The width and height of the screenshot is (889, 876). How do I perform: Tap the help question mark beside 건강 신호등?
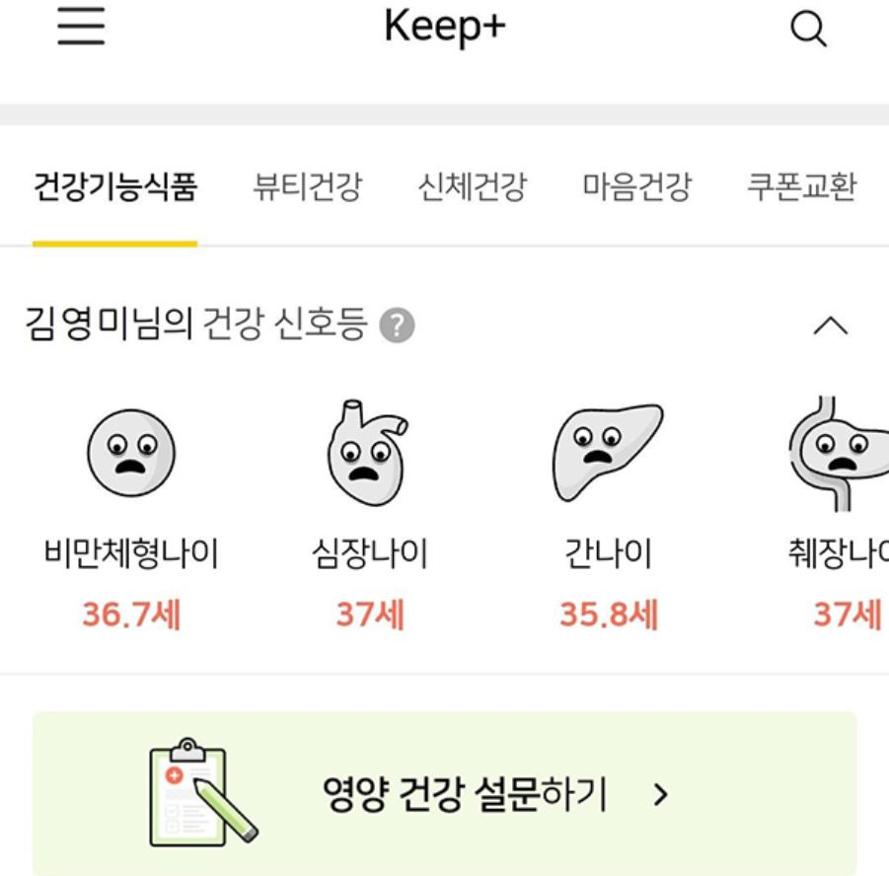[397, 326]
